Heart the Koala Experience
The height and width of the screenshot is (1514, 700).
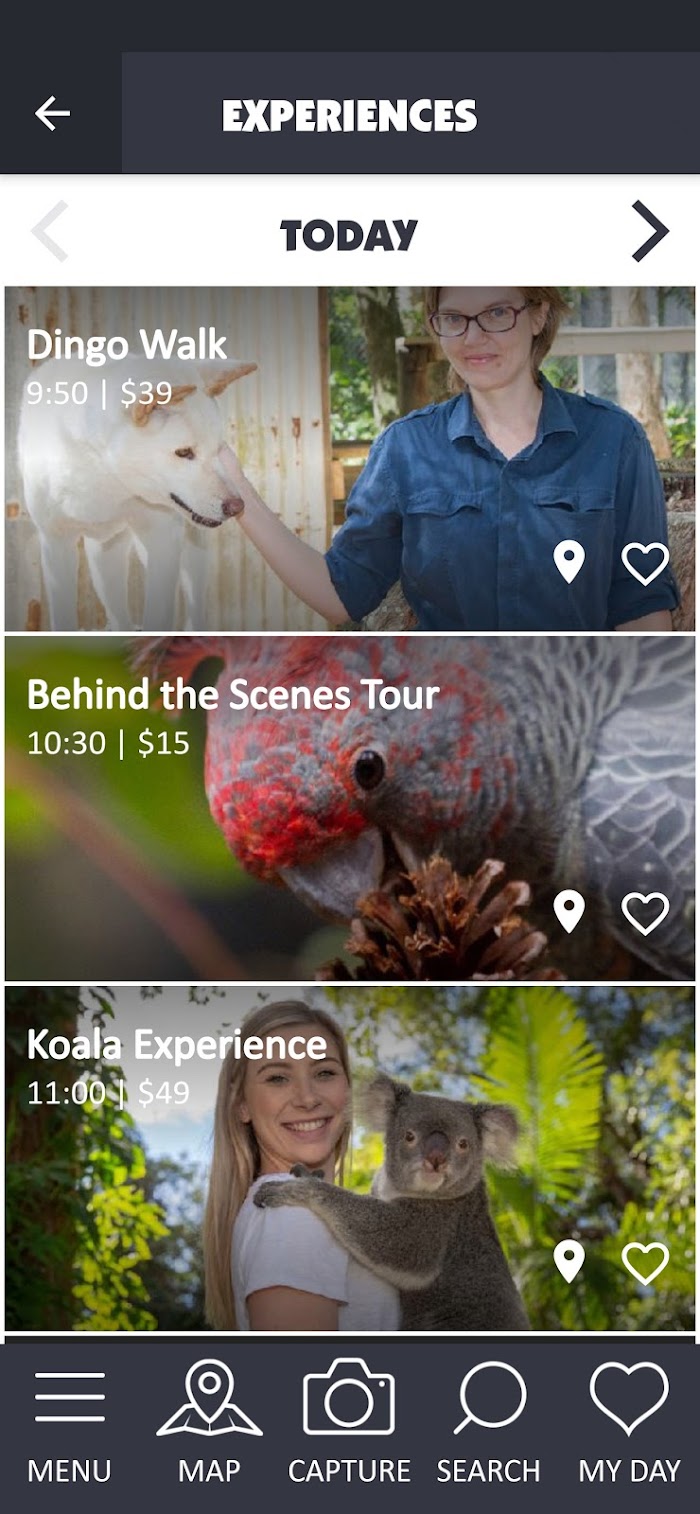(x=645, y=1263)
